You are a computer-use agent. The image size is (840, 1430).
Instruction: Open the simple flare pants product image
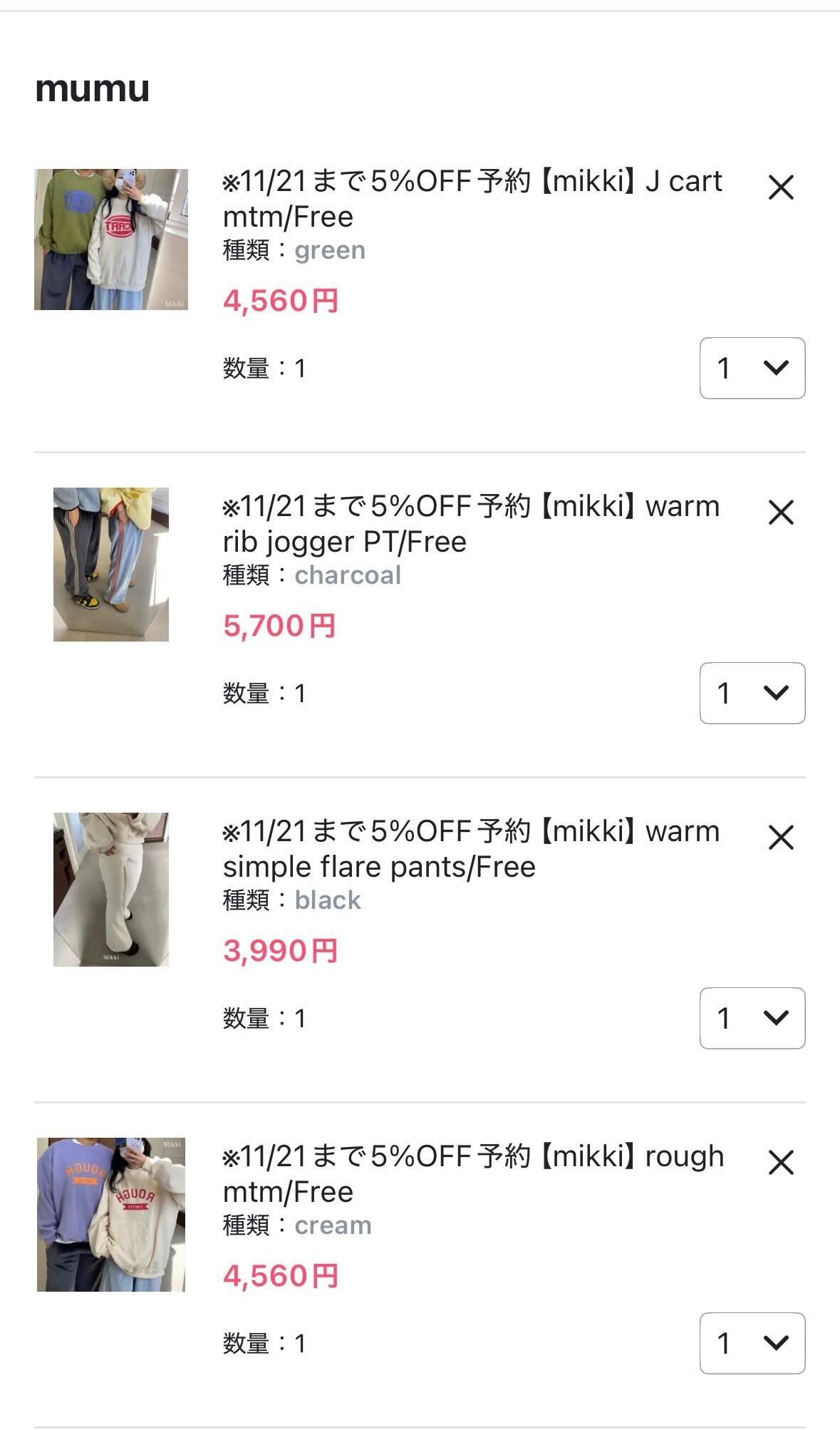click(x=111, y=890)
